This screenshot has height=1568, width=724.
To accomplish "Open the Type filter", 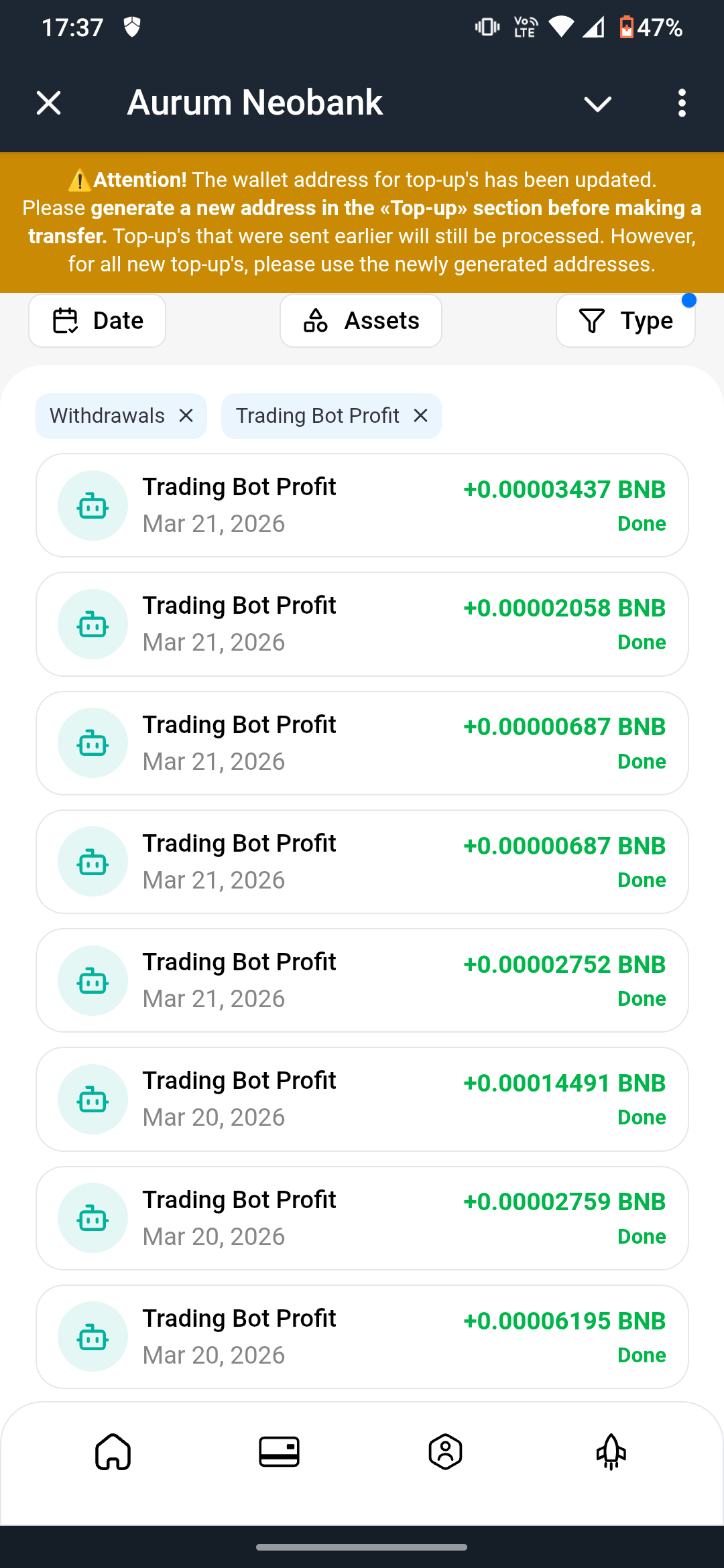I will [625, 321].
